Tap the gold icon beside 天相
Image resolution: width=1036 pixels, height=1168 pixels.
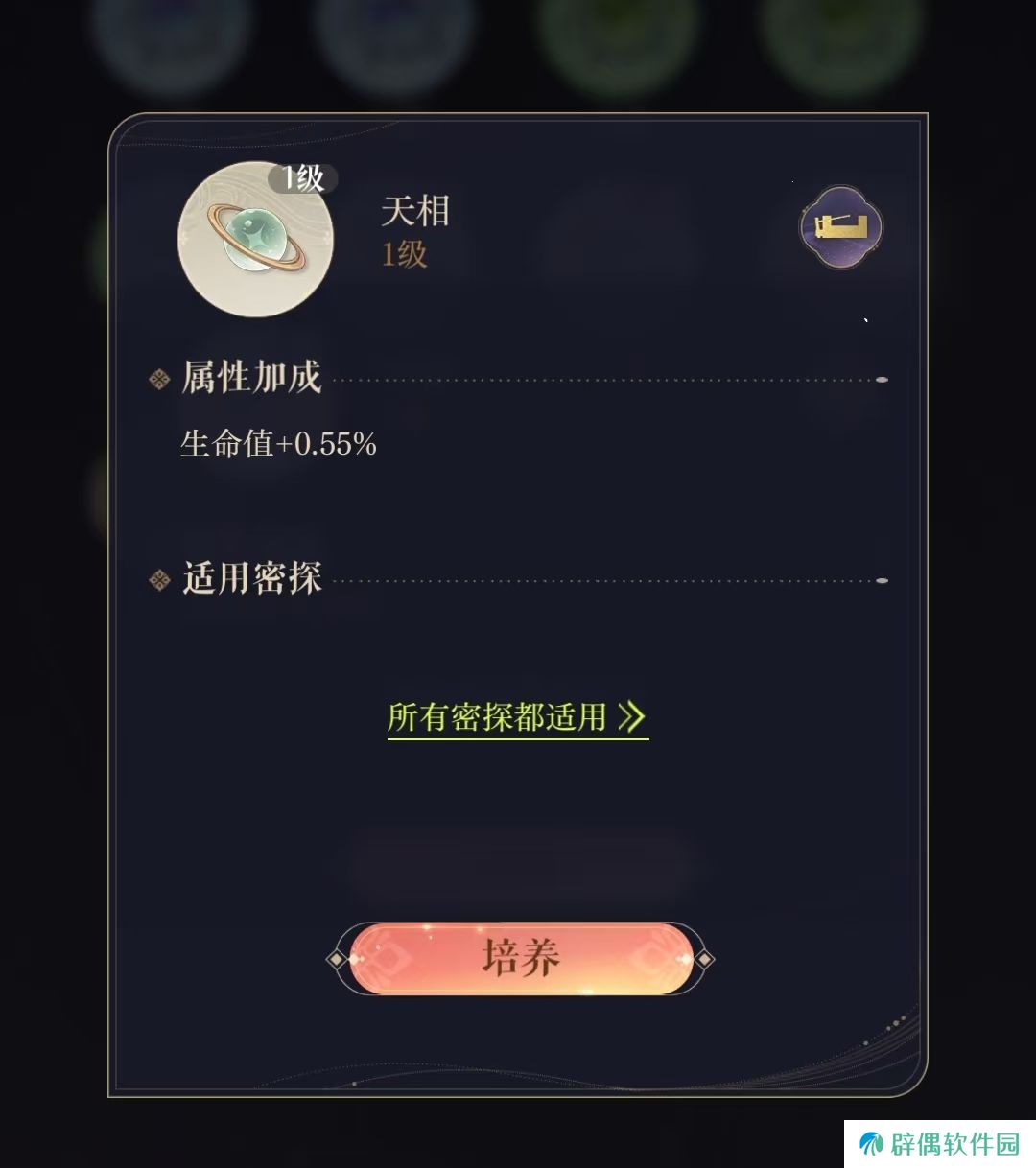click(x=840, y=227)
